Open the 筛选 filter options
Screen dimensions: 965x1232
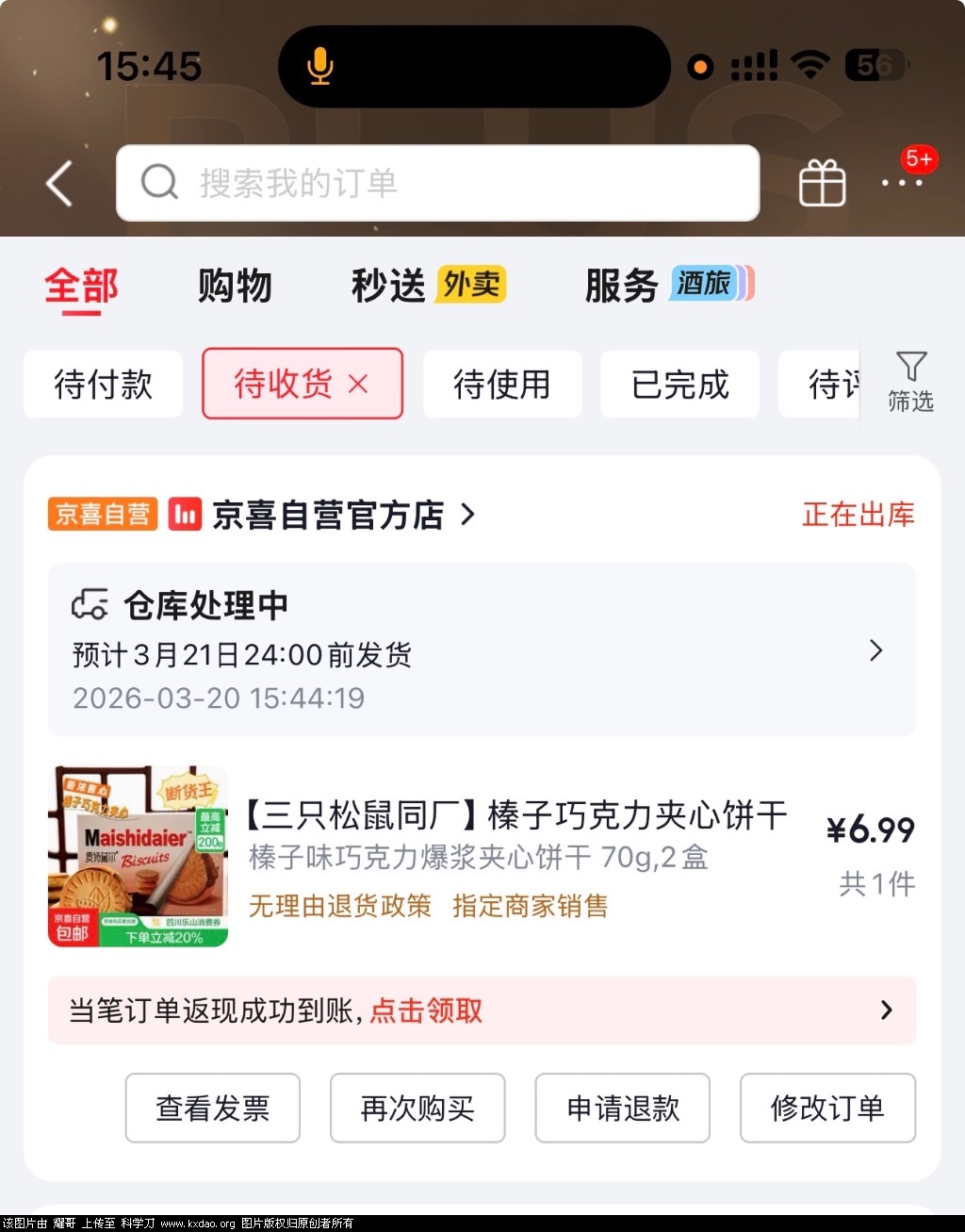910,382
